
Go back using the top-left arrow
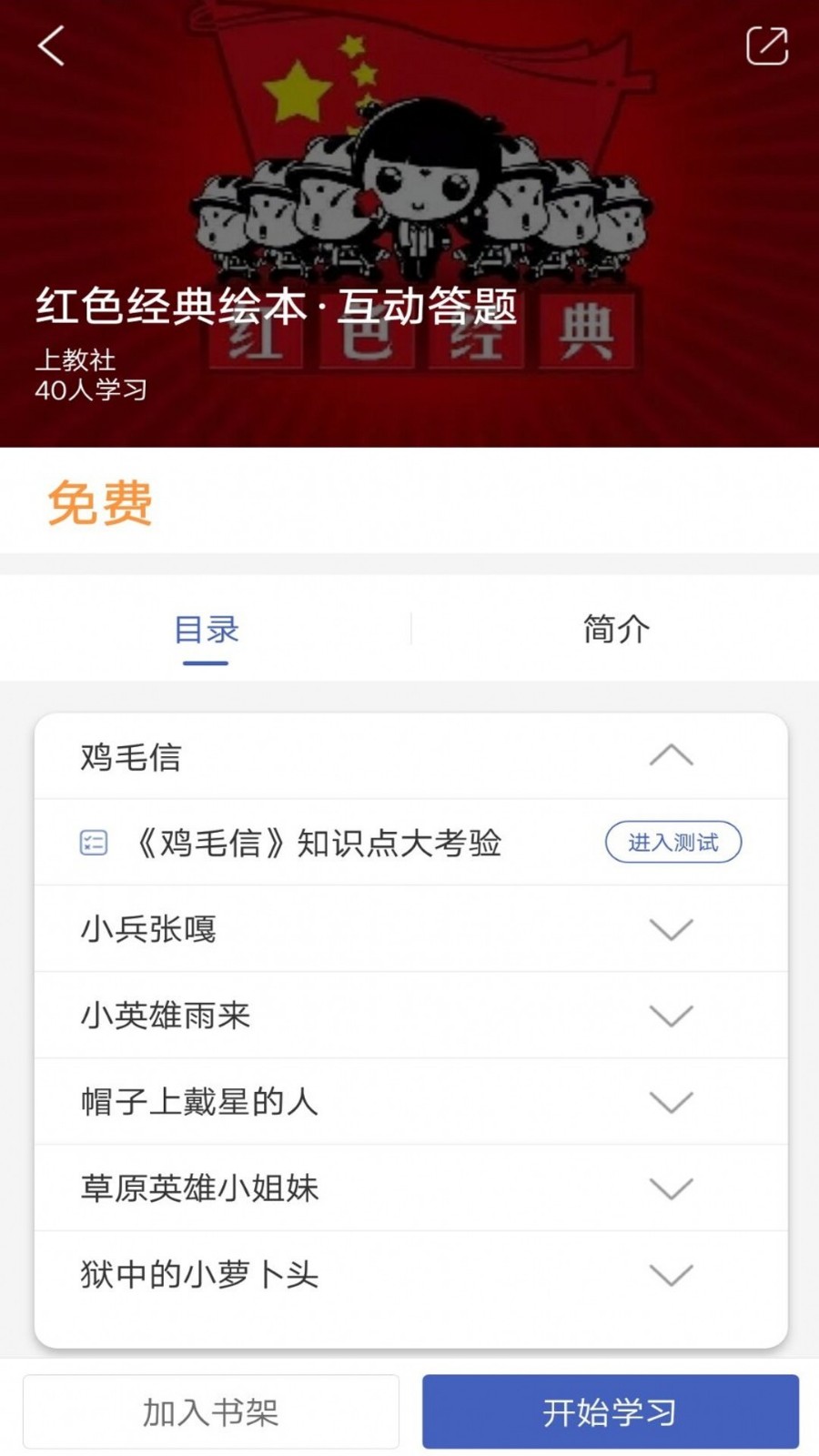tap(52, 45)
